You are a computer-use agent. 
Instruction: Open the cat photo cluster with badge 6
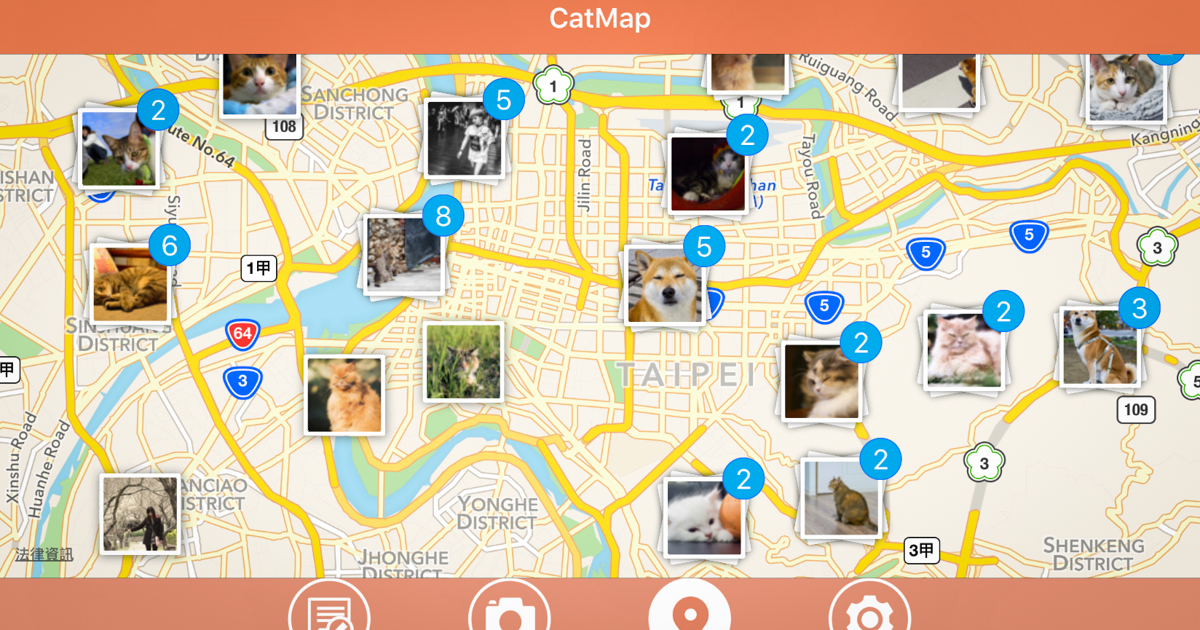tap(131, 283)
